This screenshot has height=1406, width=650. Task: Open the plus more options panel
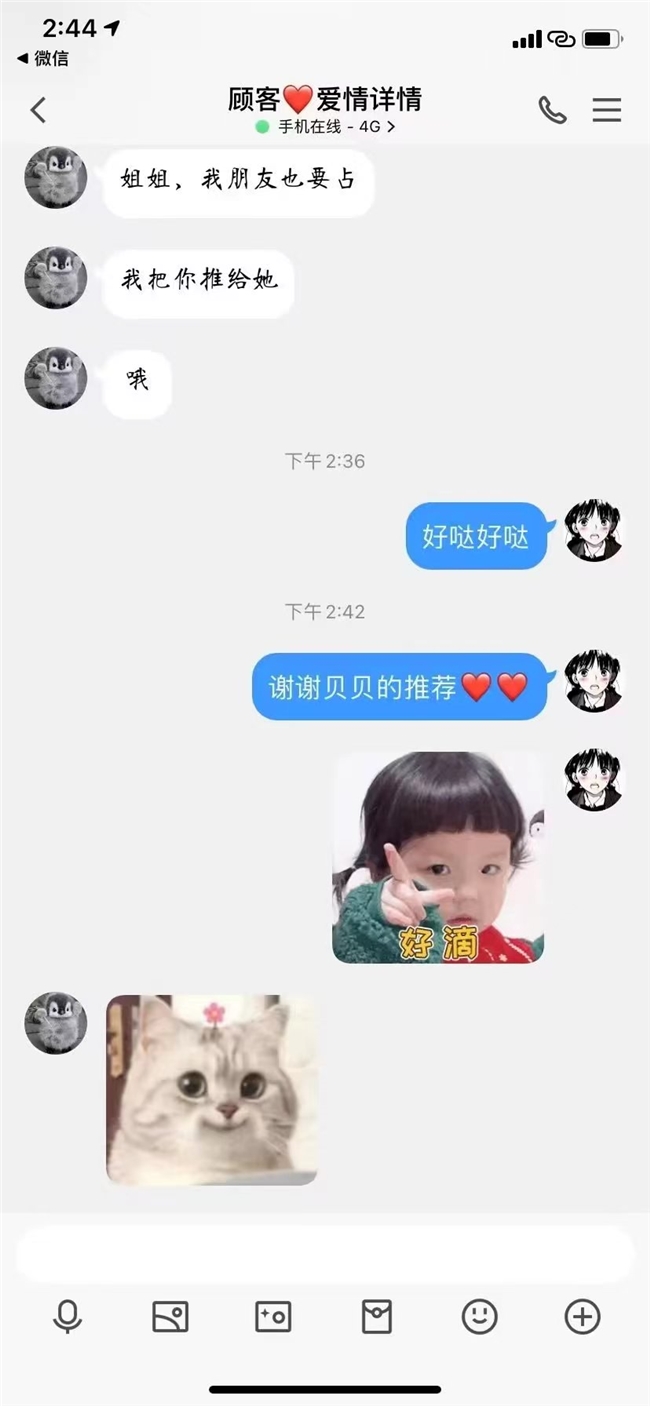[x=582, y=1317]
